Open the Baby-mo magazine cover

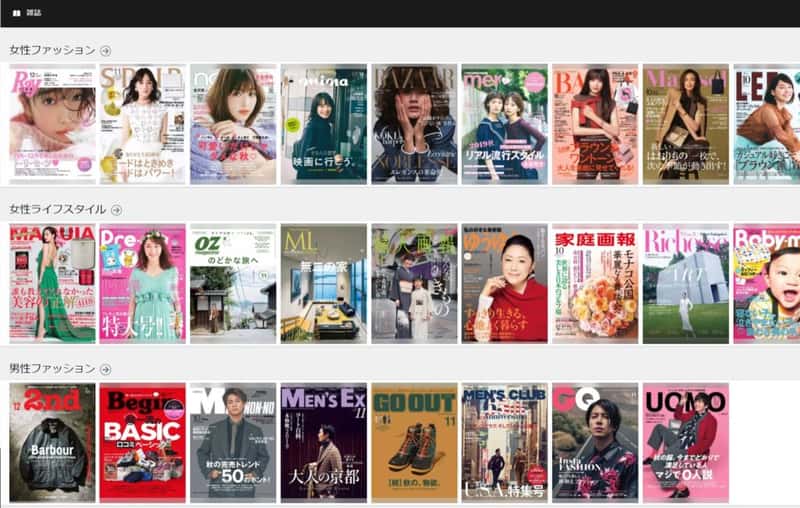pos(767,284)
